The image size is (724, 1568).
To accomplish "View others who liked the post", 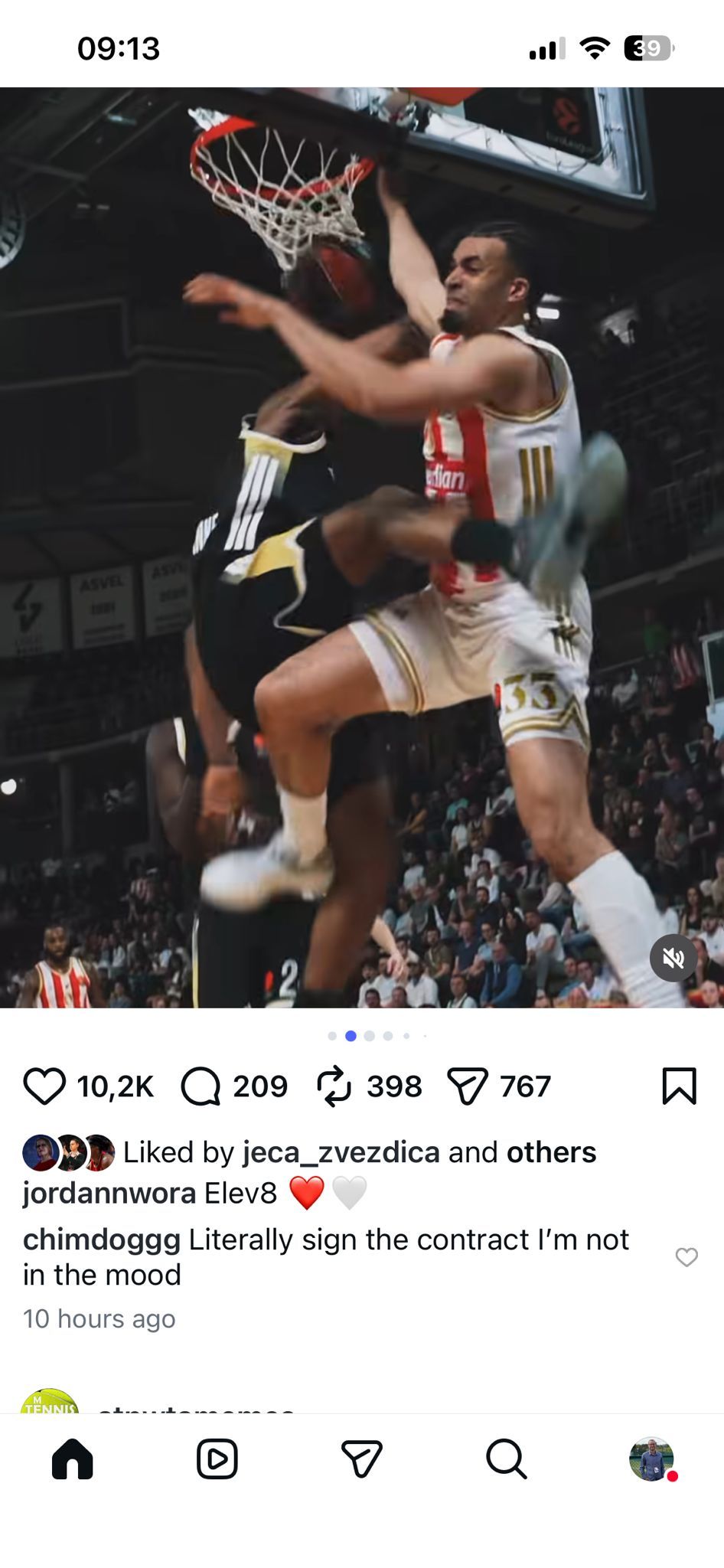I will pos(551,1152).
